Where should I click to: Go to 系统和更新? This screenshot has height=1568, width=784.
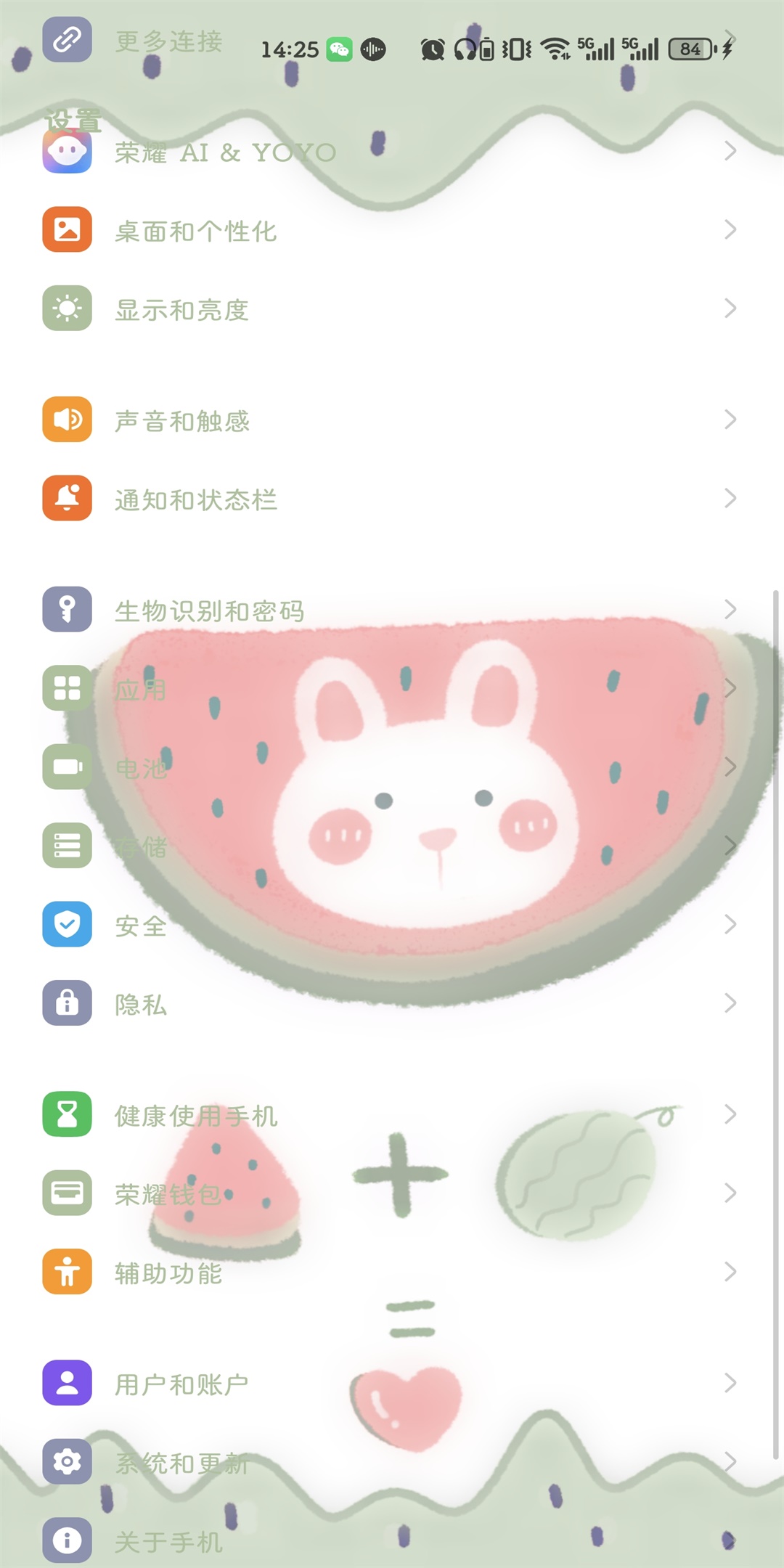(181, 1463)
